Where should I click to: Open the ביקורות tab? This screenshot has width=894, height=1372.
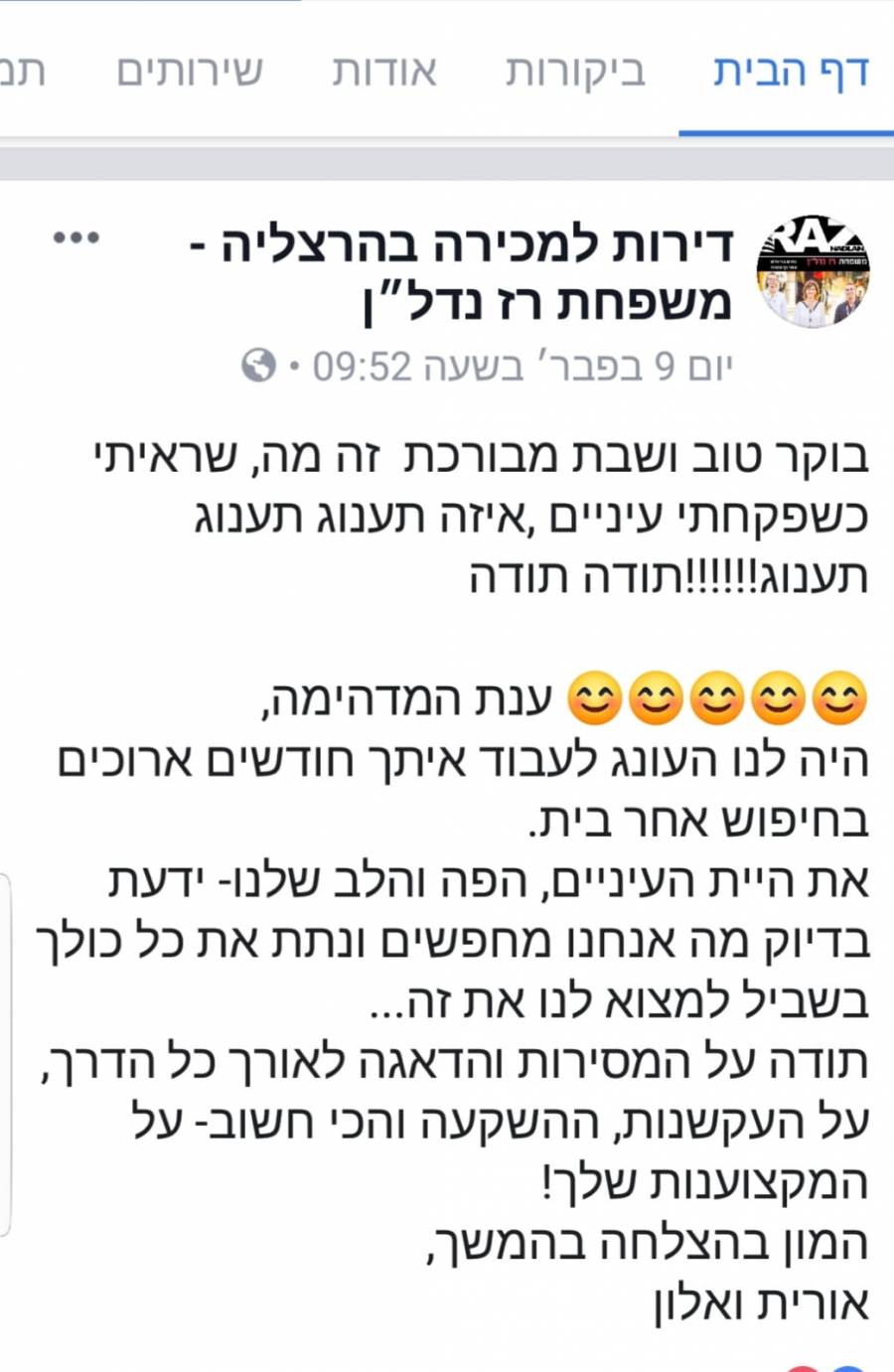576,73
